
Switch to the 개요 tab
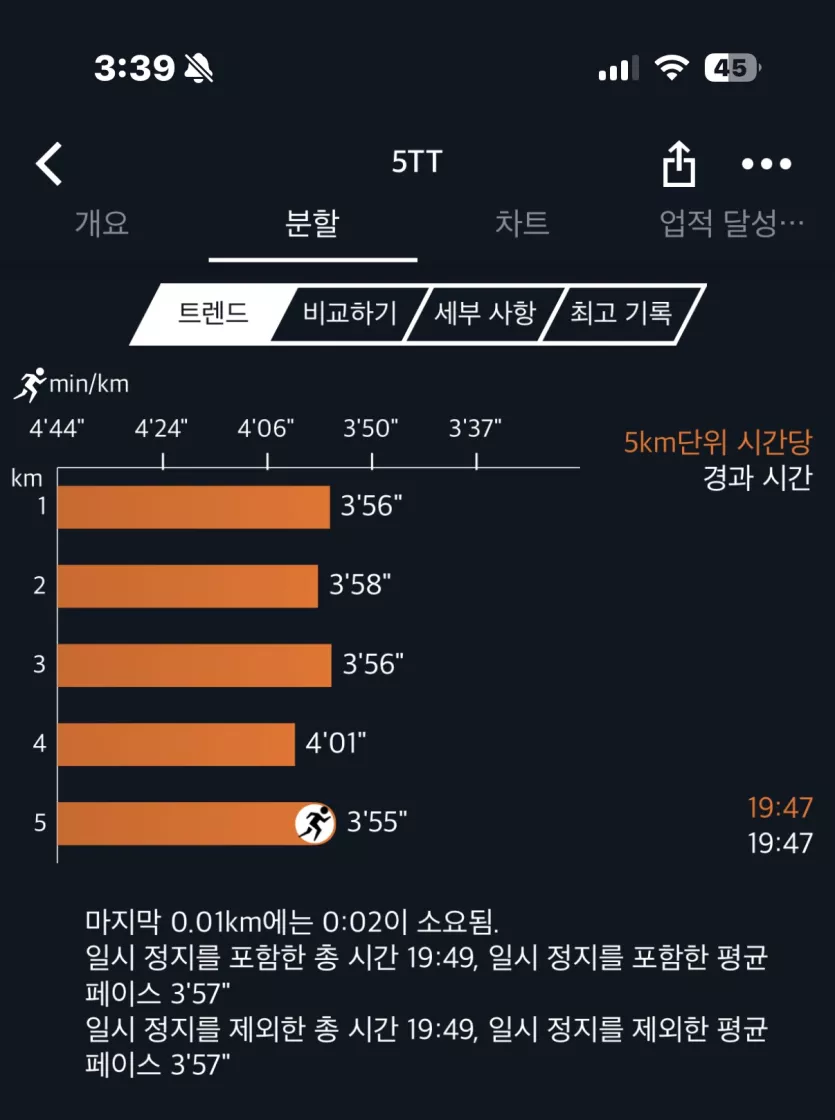pos(102,223)
